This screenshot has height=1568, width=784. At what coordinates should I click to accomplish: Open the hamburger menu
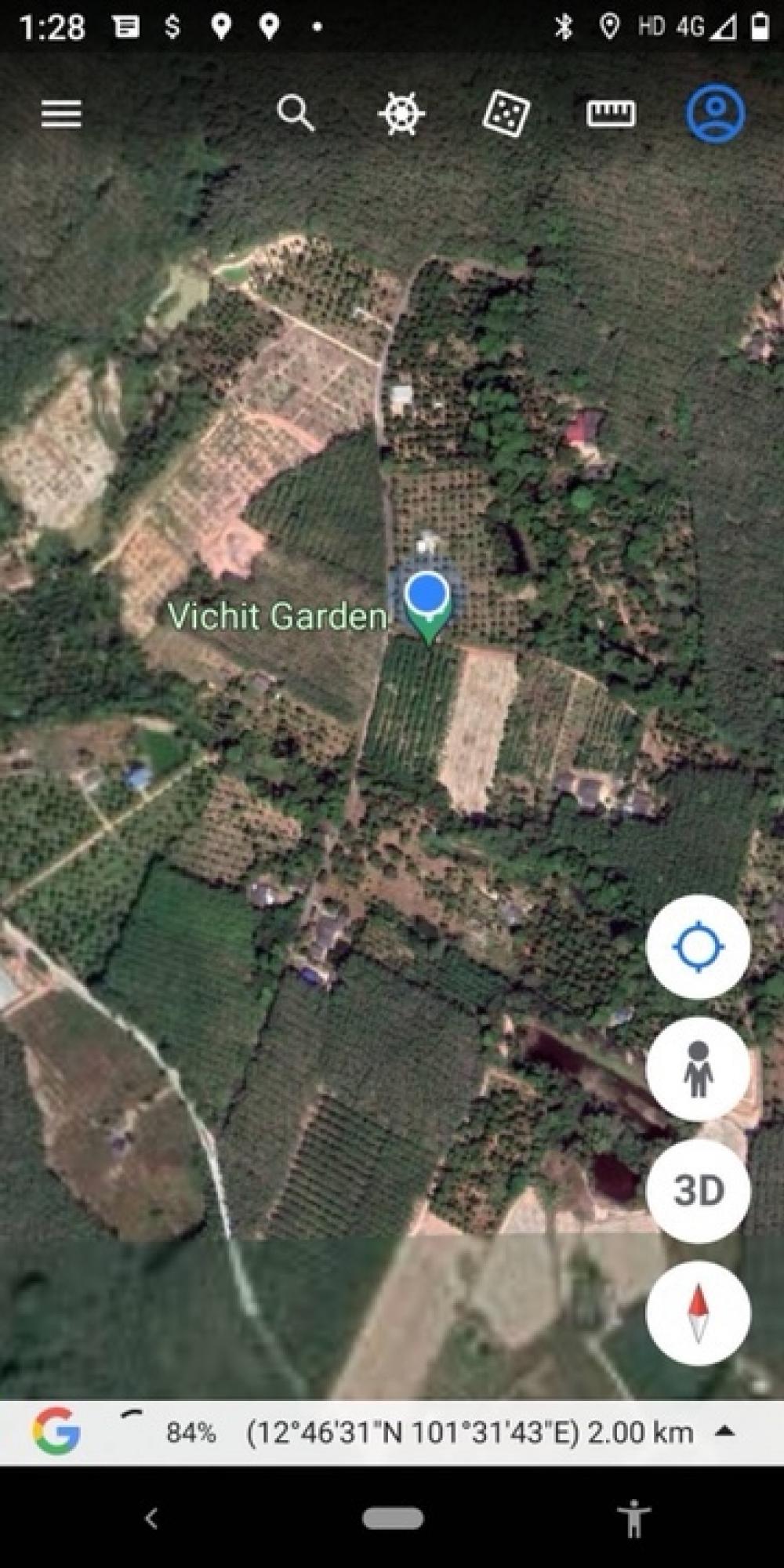click(x=61, y=114)
